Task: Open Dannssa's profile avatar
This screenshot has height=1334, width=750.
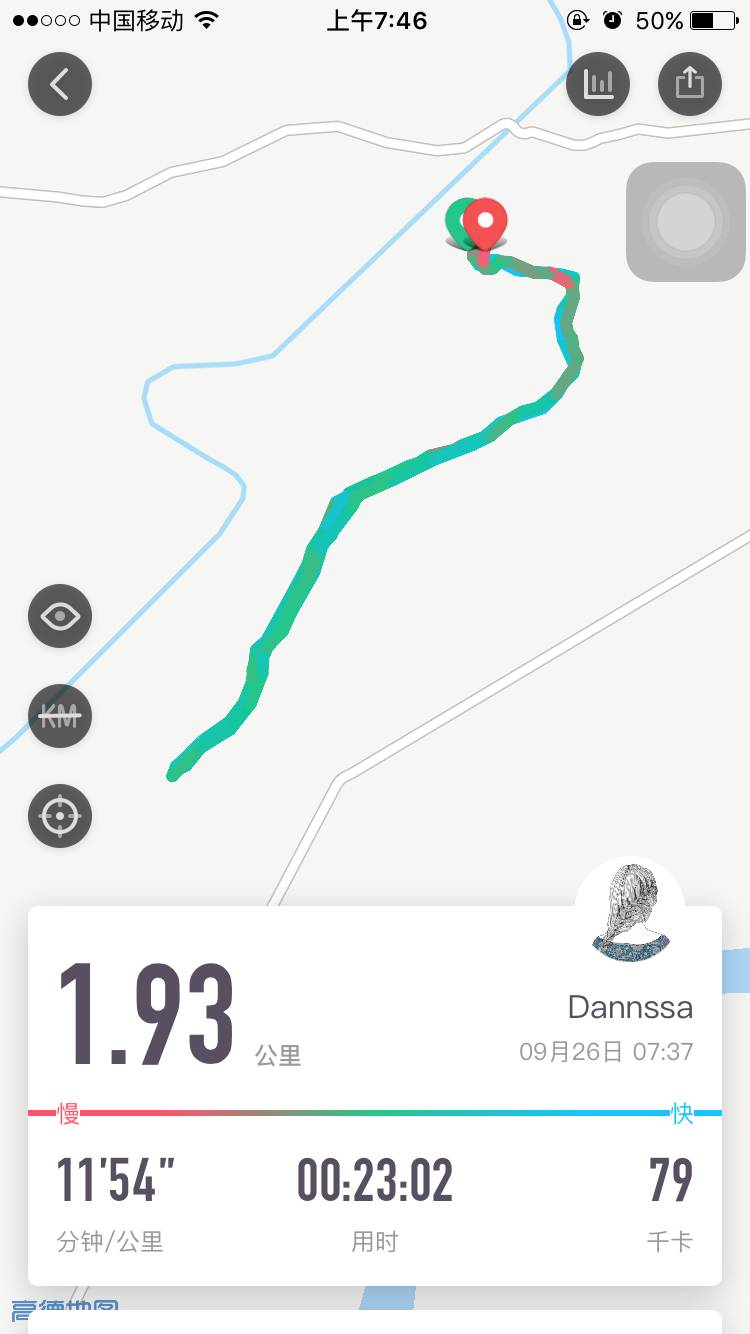Action: (x=630, y=912)
